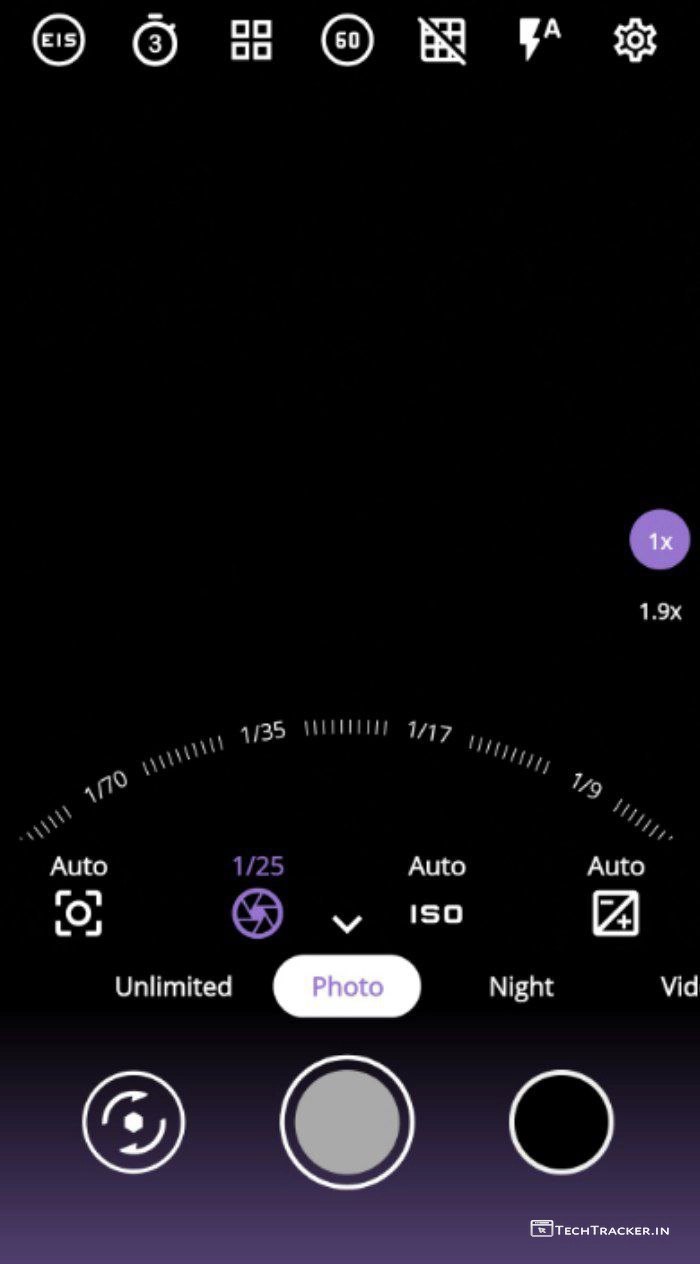Change auto flash mode

[x=538, y=40]
